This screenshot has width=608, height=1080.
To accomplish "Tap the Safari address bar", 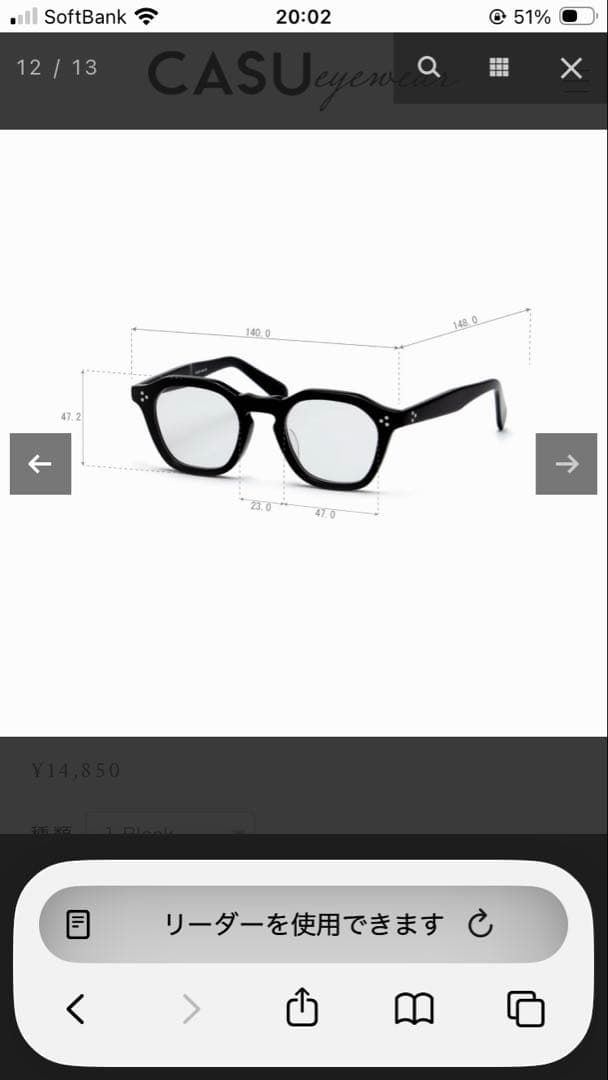I will click(x=303, y=924).
